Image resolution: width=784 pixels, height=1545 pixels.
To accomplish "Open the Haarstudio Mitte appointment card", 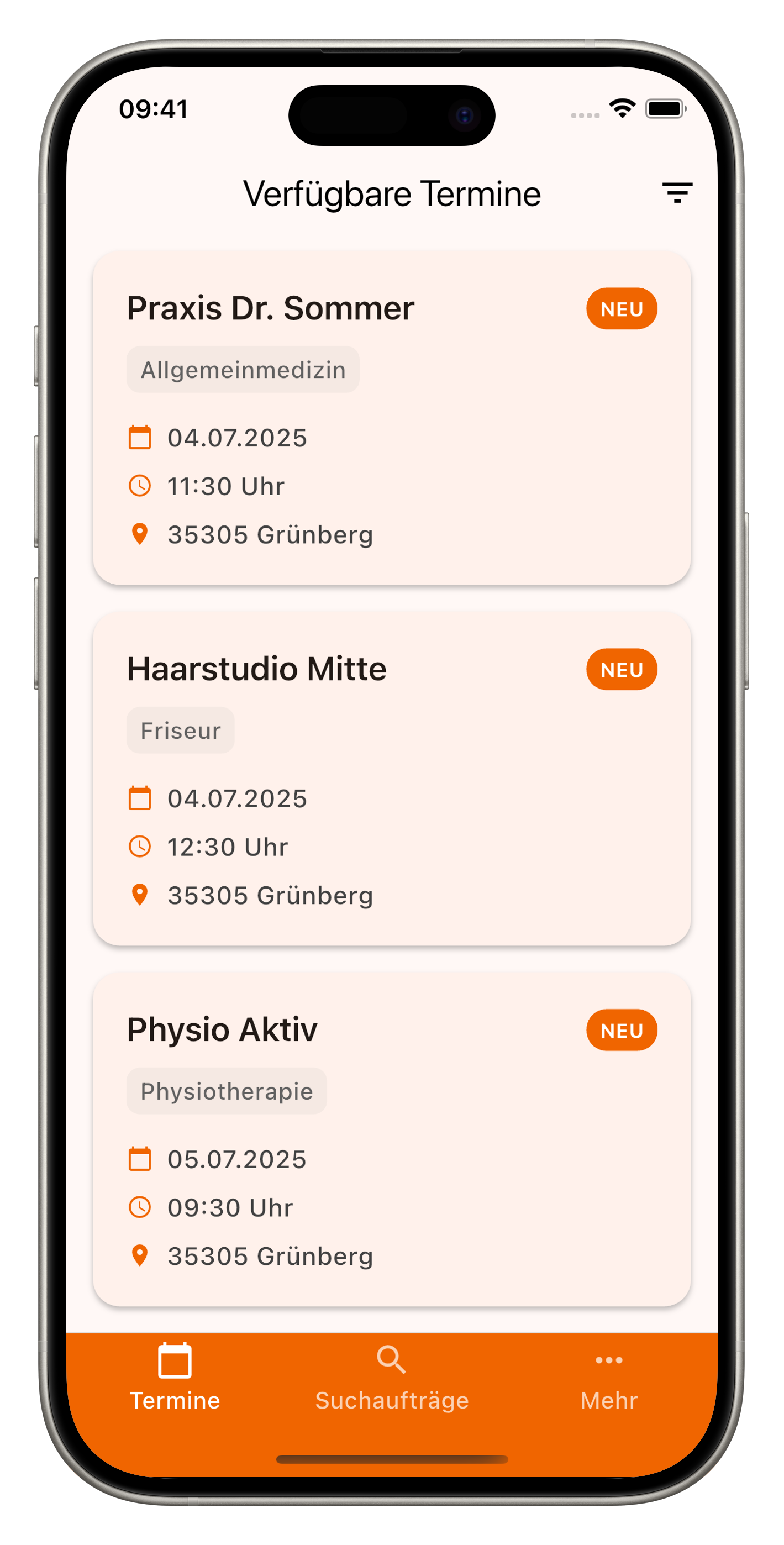I will [391, 779].
